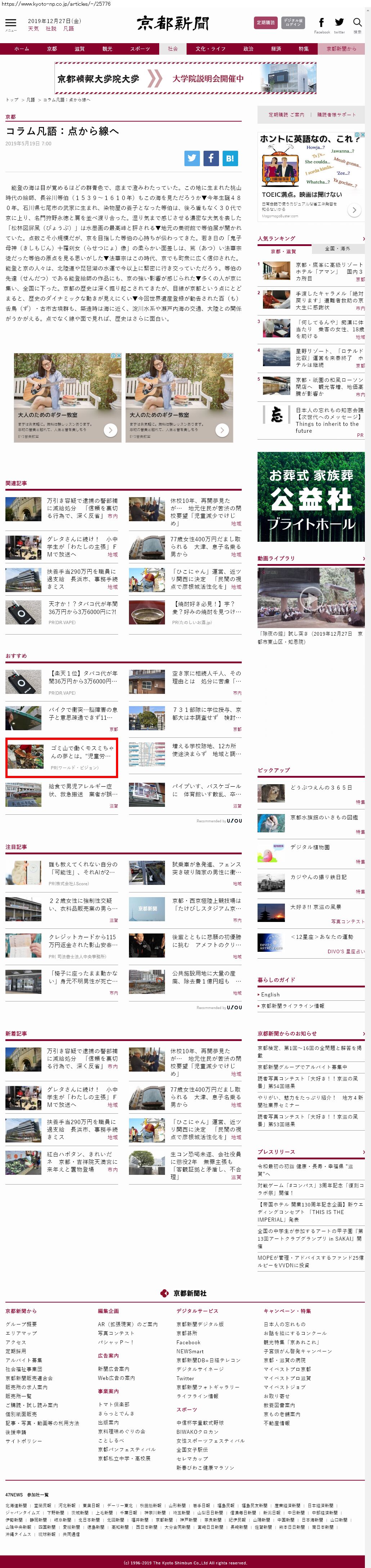The image size is (371, 1568).
Task: Share the article on Twitter
Action: pyautogui.click(x=192, y=158)
